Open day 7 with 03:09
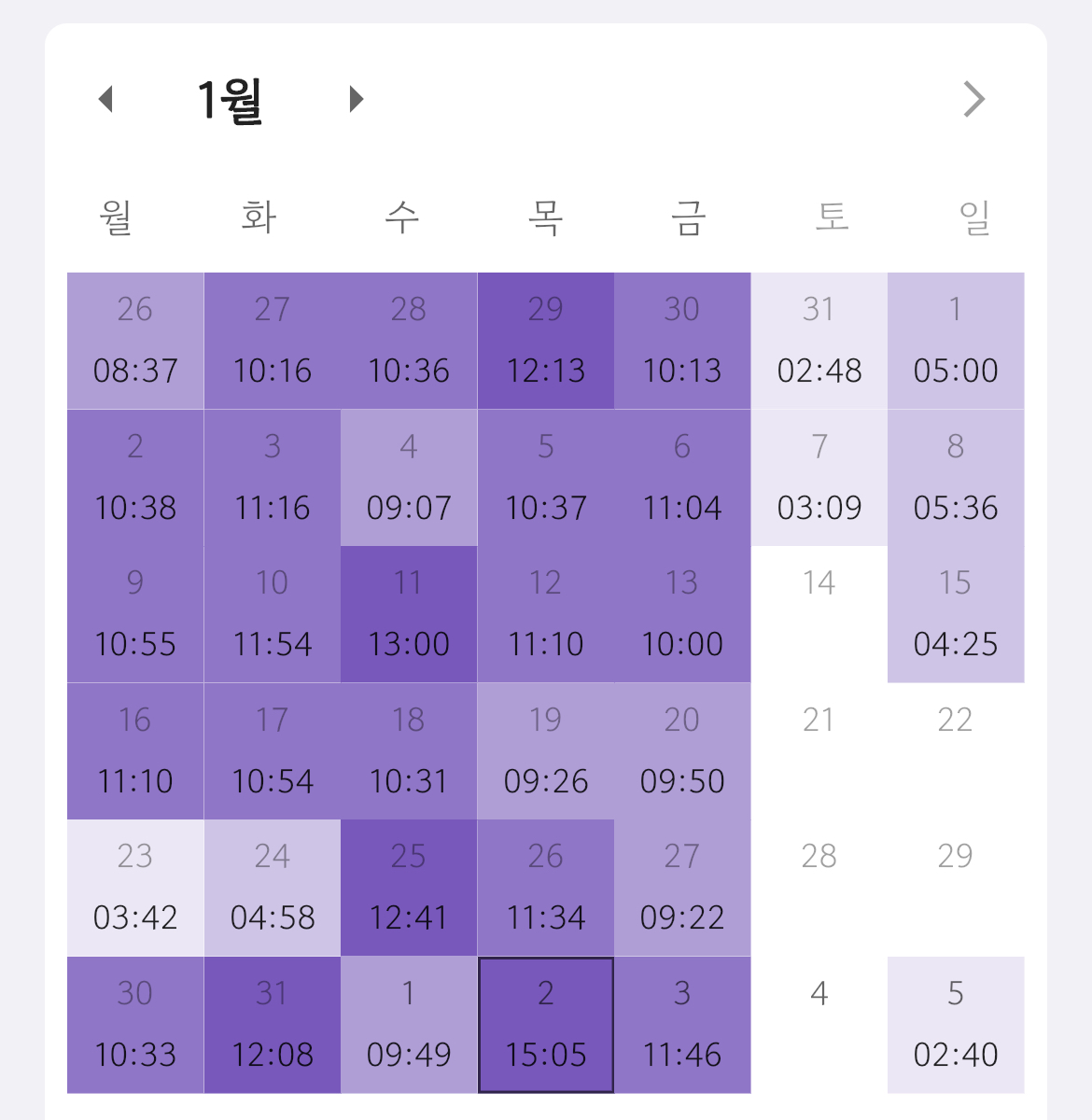This screenshot has height=1120, width=1092. click(819, 478)
